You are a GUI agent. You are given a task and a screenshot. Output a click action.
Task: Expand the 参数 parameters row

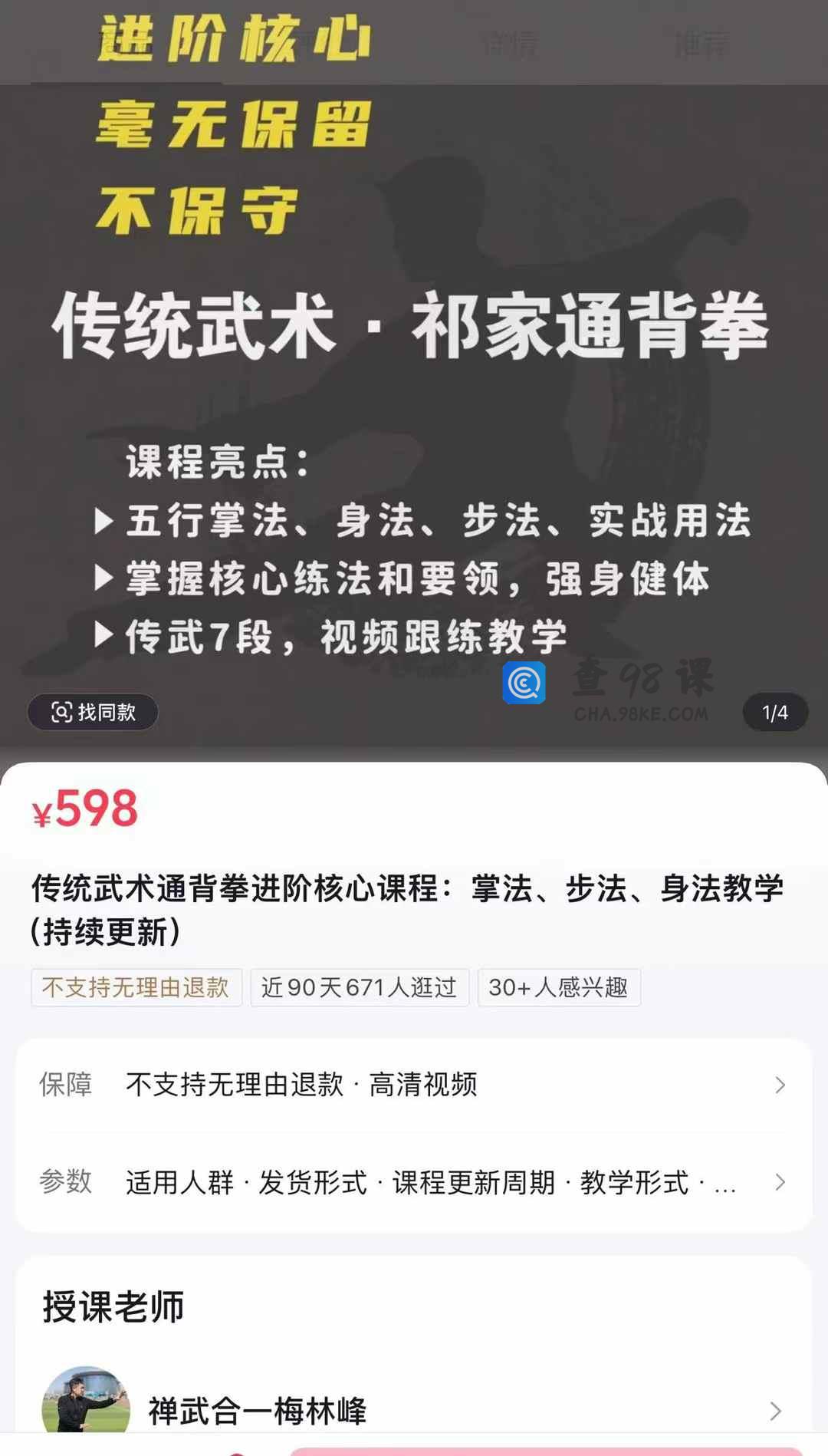tap(413, 1182)
